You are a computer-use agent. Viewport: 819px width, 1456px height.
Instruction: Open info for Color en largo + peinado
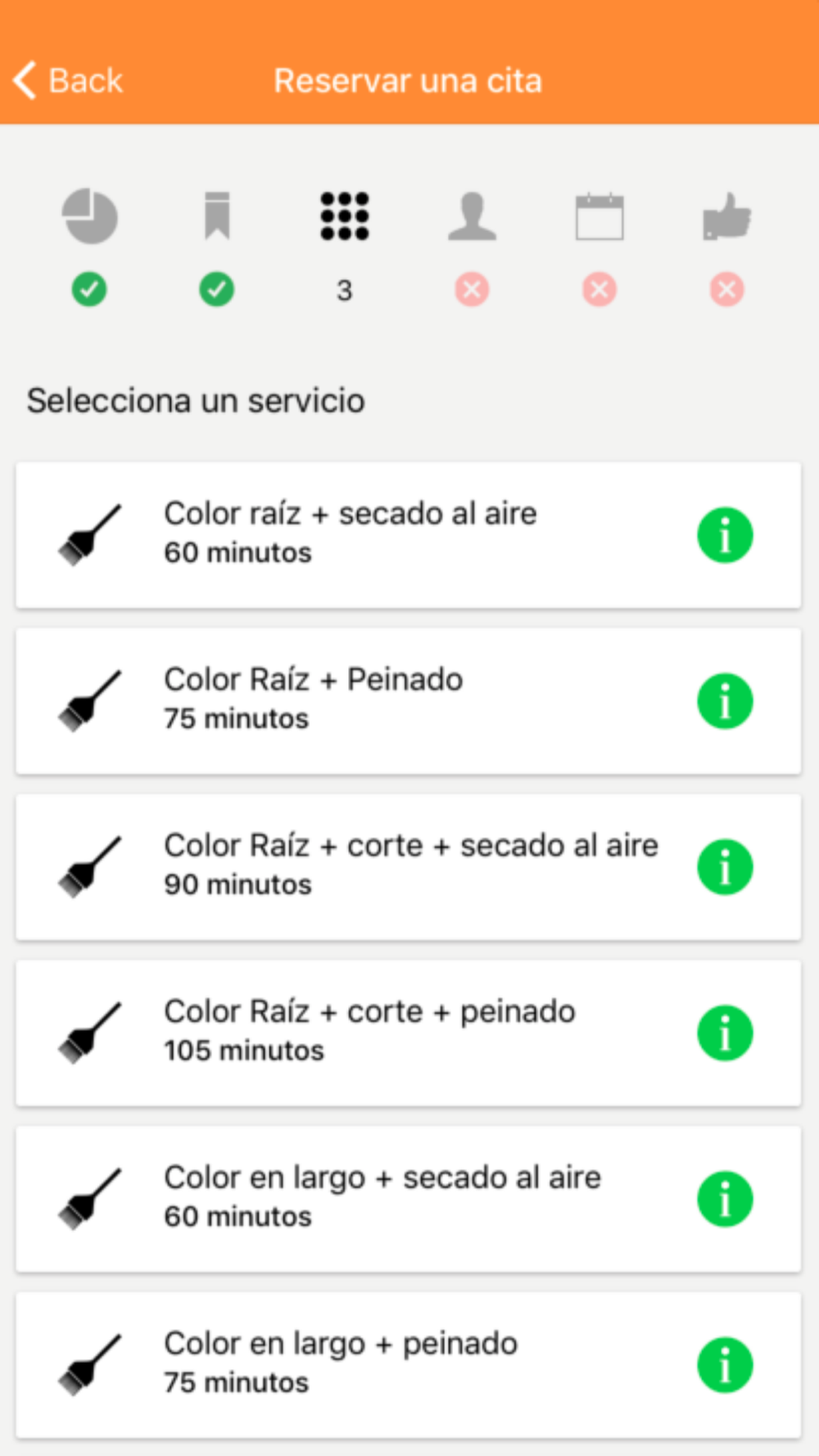[x=725, y=1365]
